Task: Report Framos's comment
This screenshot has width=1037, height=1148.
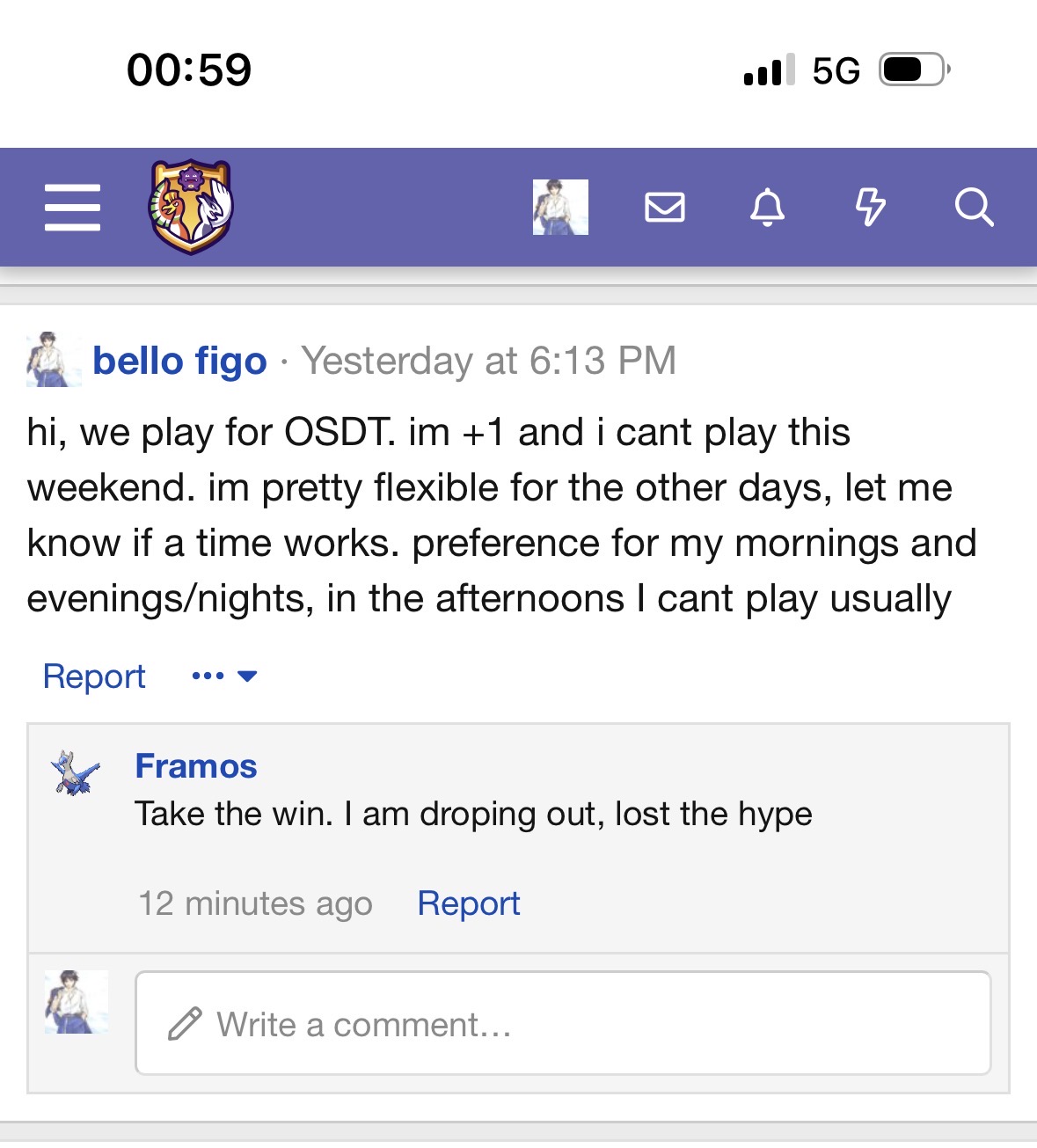Action: [468, 903]
